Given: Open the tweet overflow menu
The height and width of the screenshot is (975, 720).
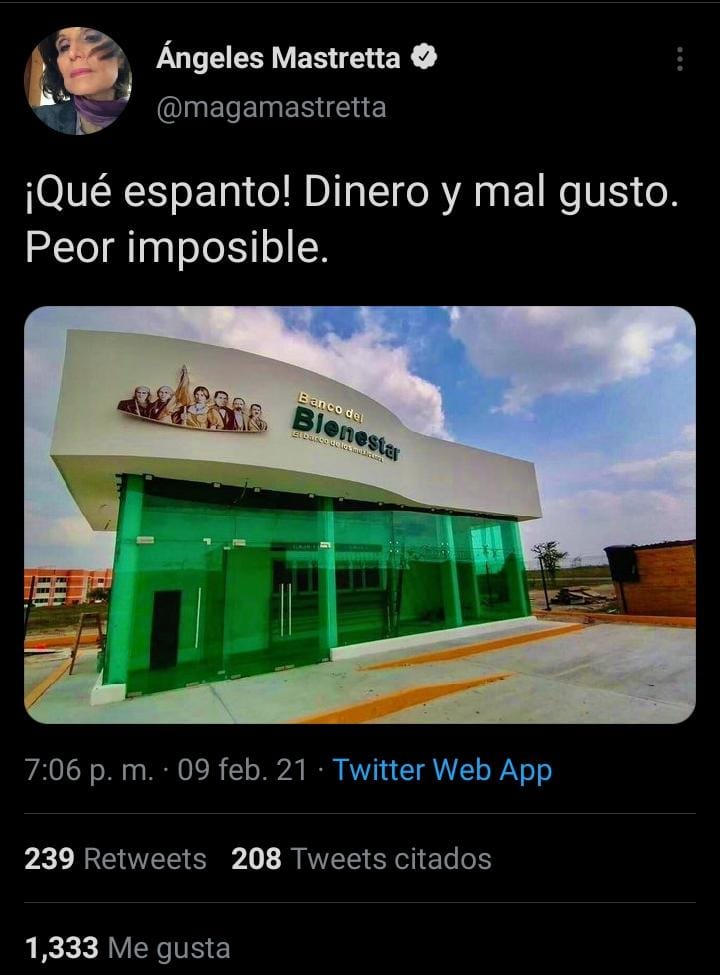Looking at the screenshot, I should click(680, 59).
